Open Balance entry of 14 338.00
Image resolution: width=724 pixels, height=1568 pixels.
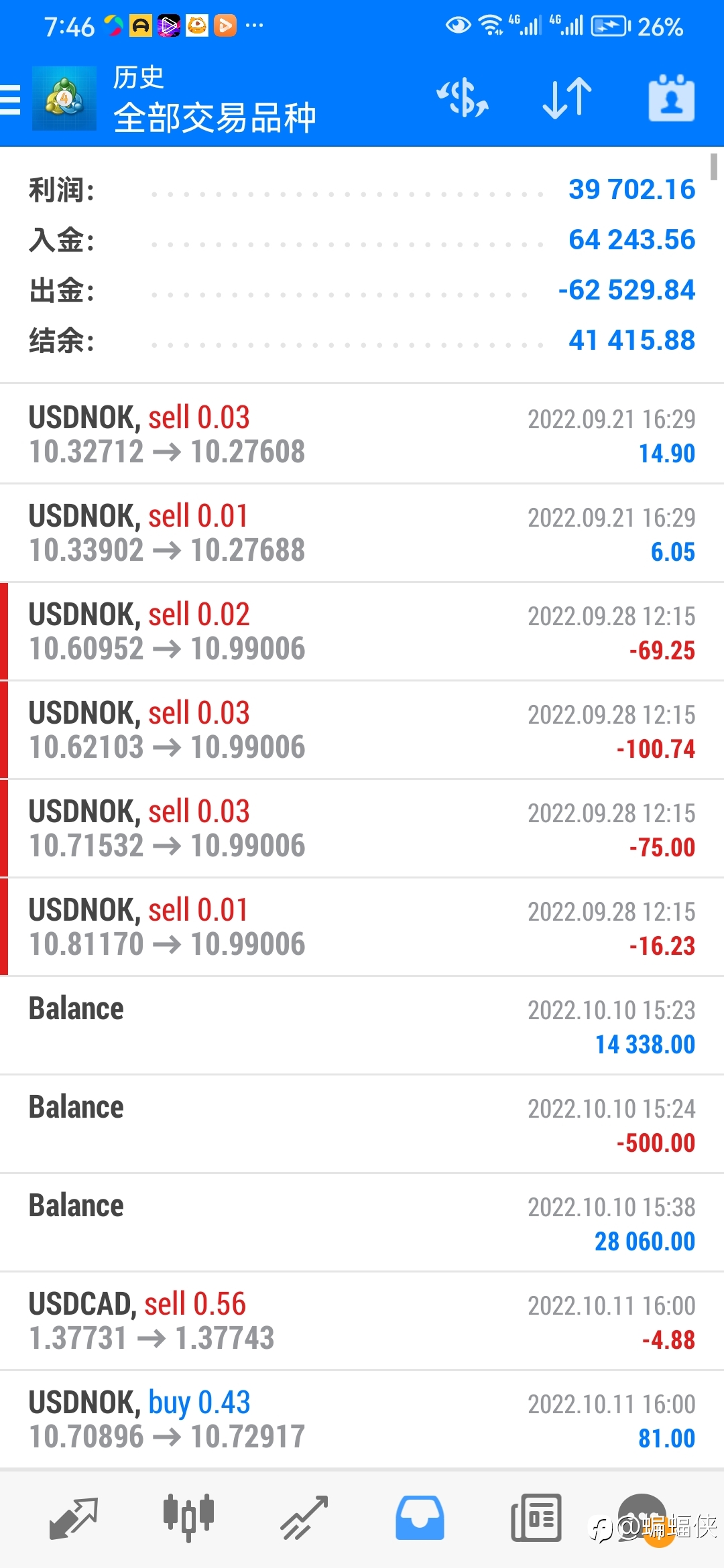pos(362,1025)
